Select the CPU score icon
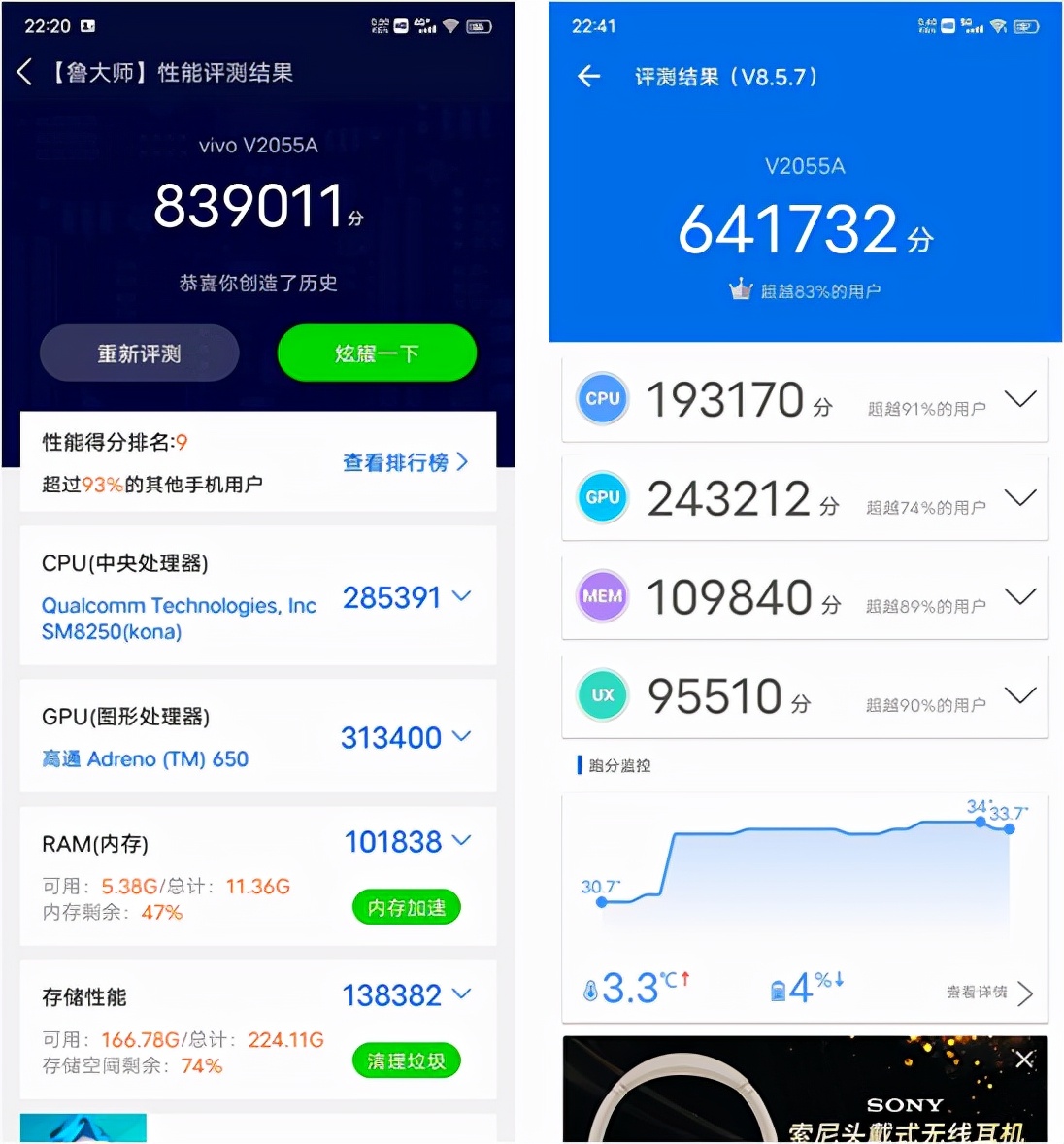 [603, 398]
